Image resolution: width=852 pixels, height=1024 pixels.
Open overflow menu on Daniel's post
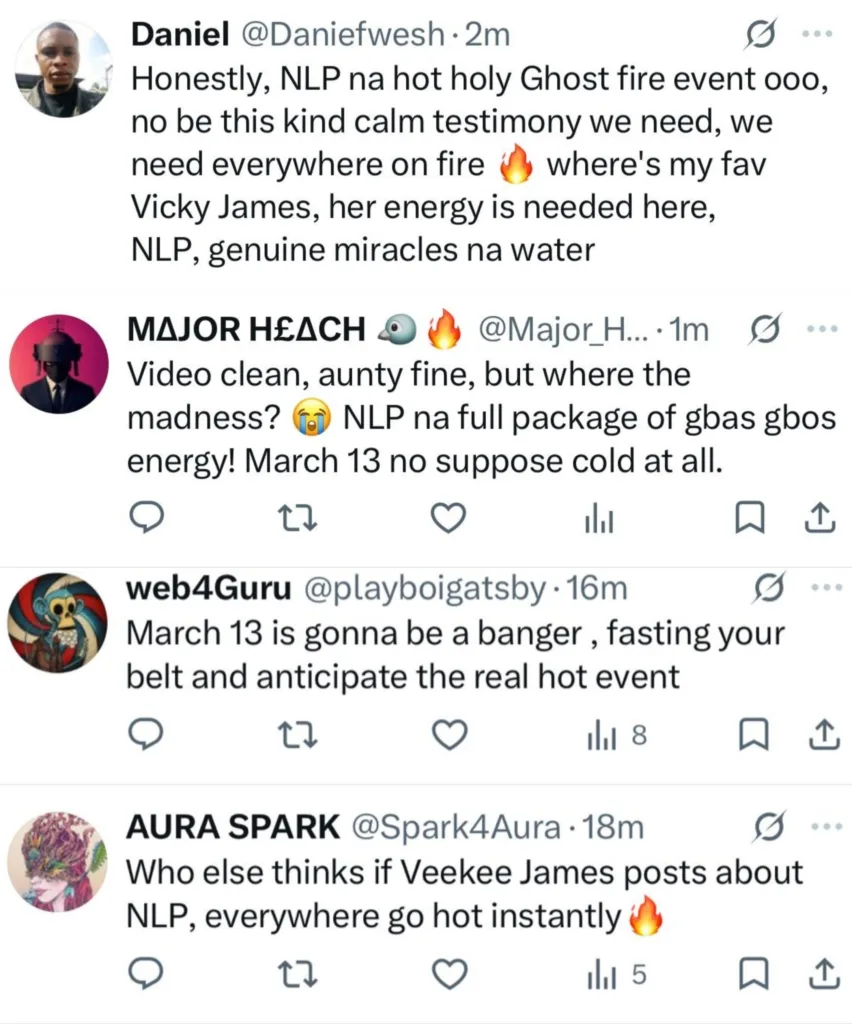[x=819, y=35]
